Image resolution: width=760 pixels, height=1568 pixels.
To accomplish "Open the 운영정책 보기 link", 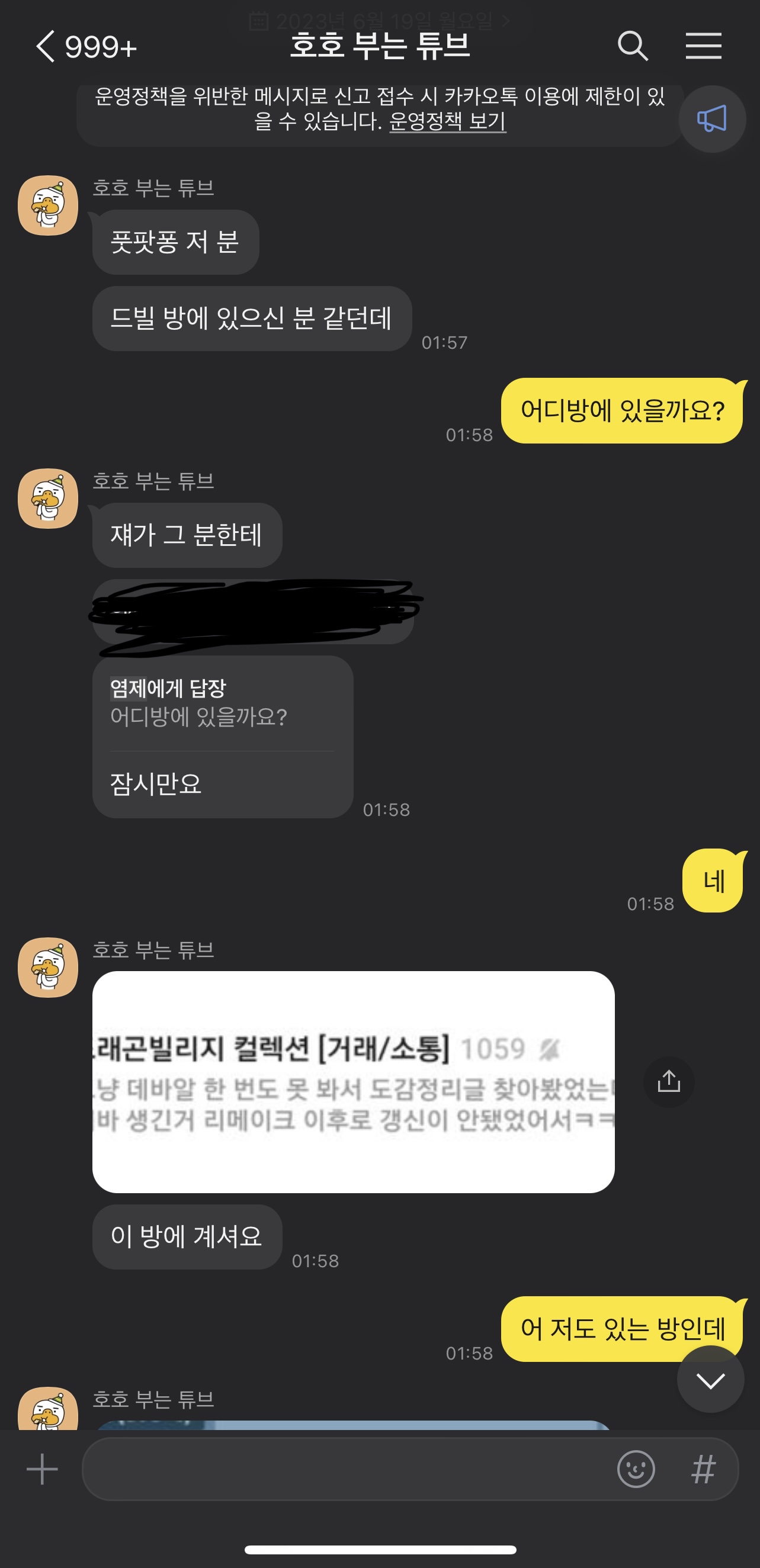I will point(448,121).
